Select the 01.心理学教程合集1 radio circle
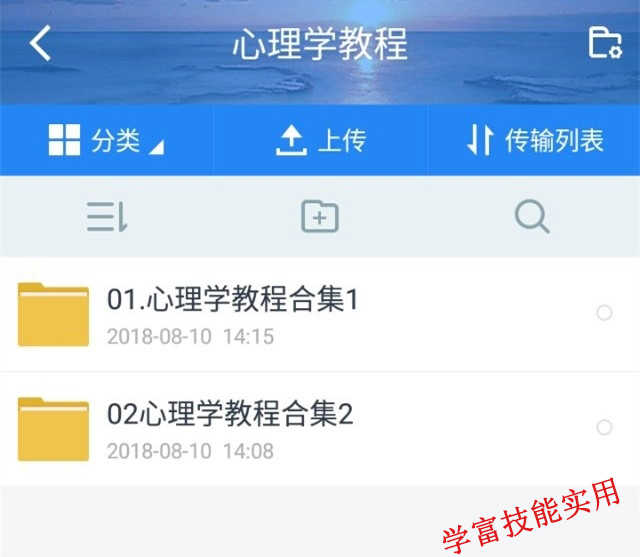This screenshot has width=640, height=557. (604, 314)
